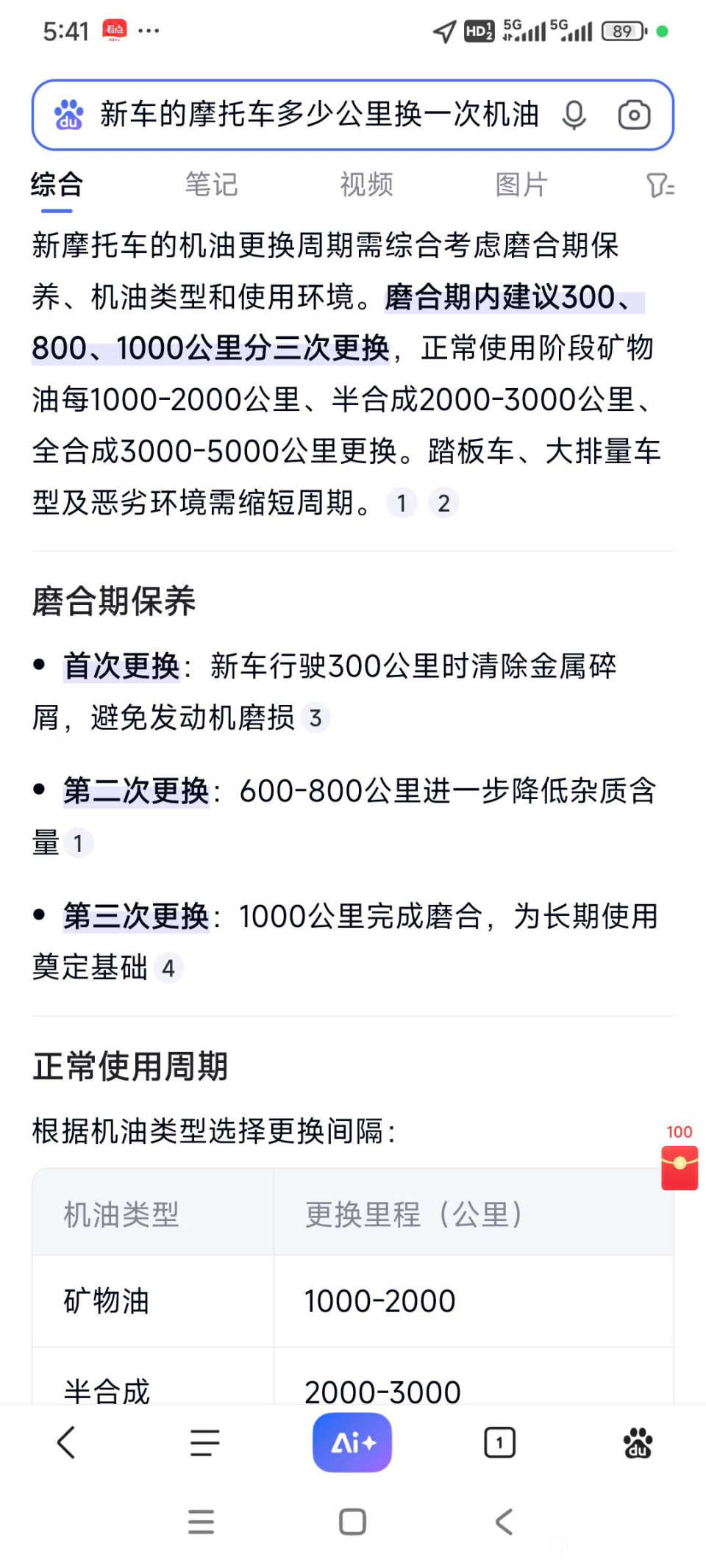Open the search filter icon

660,185
